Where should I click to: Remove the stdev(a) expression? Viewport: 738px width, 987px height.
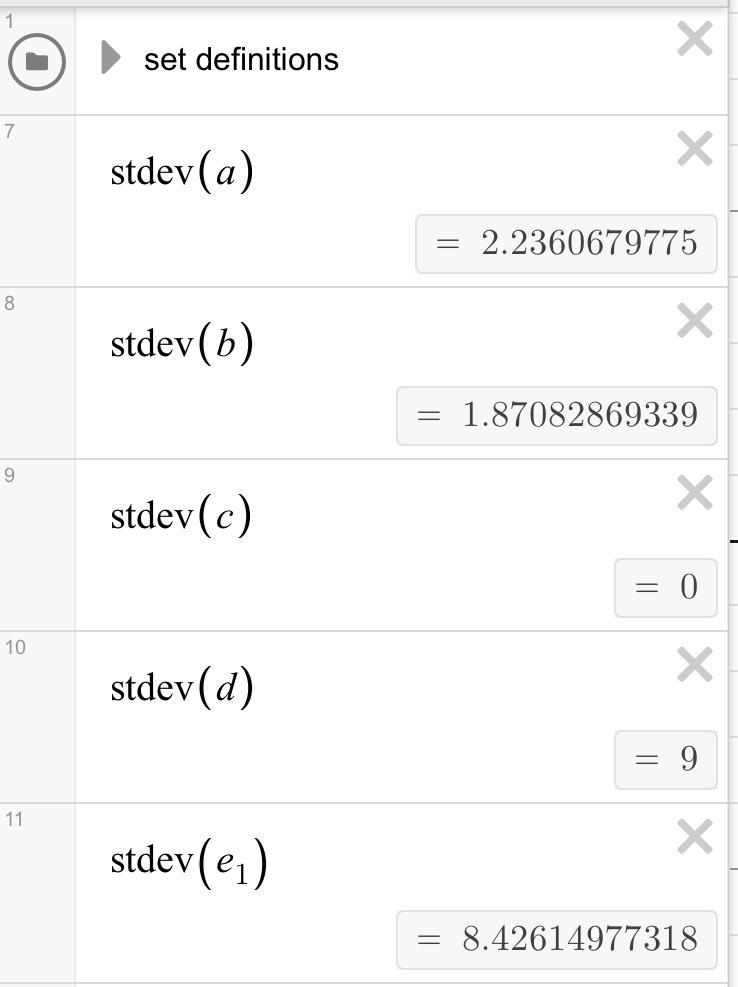click(x=694, y=150)
